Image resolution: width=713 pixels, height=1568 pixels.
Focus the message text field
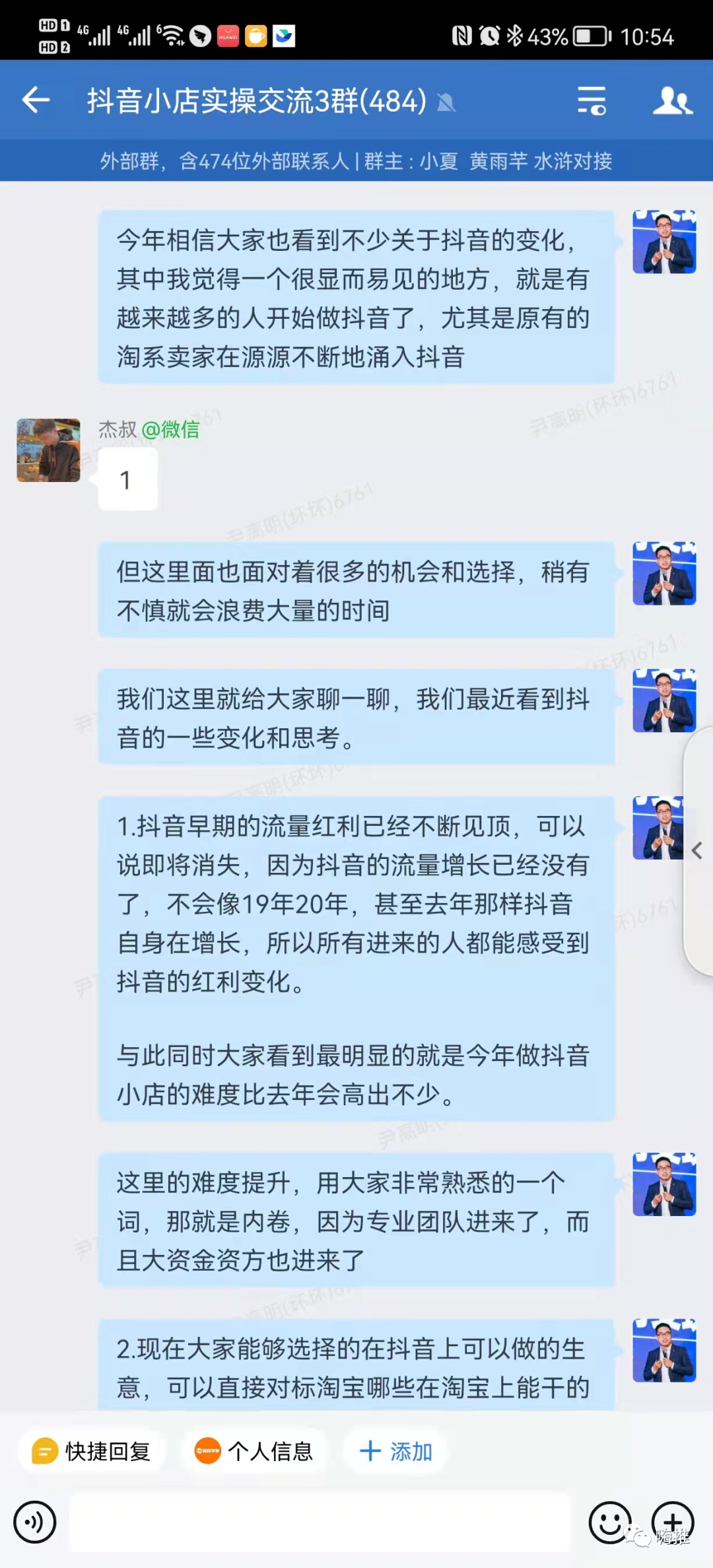(320, 1522)
